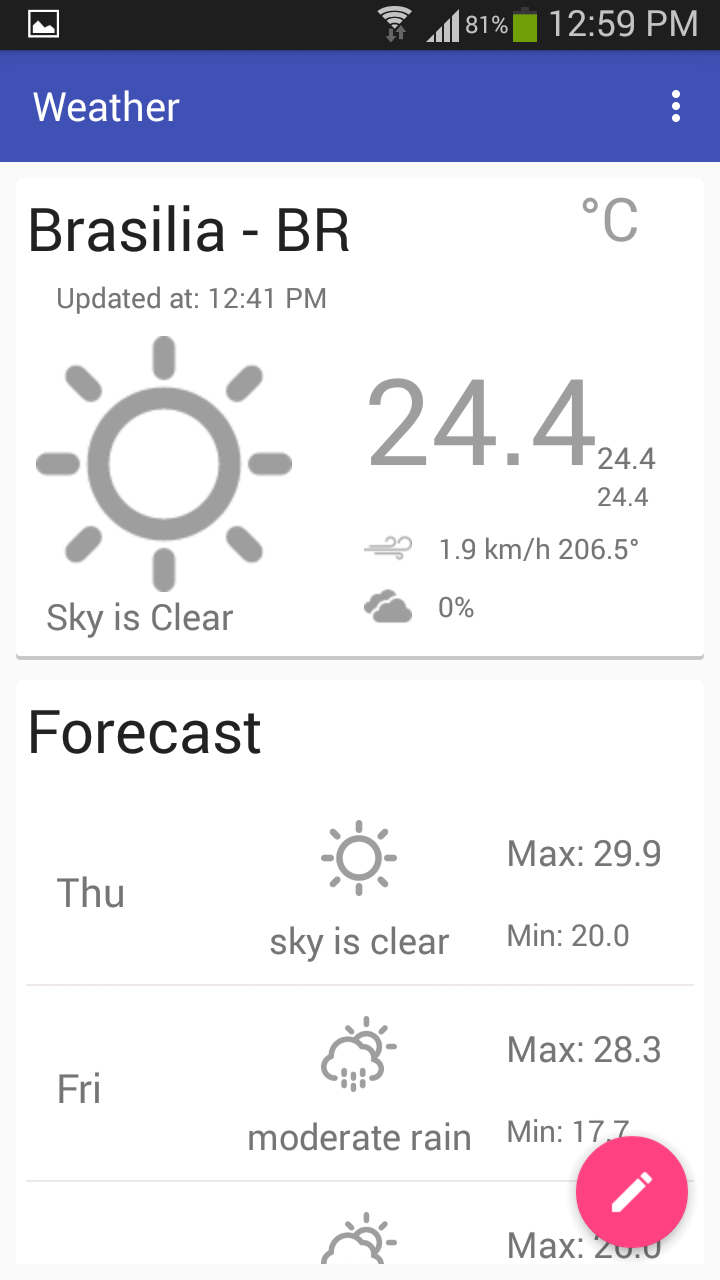Open Friday's moderate rain forecast
The image size is (720, 1280).
359,1085
